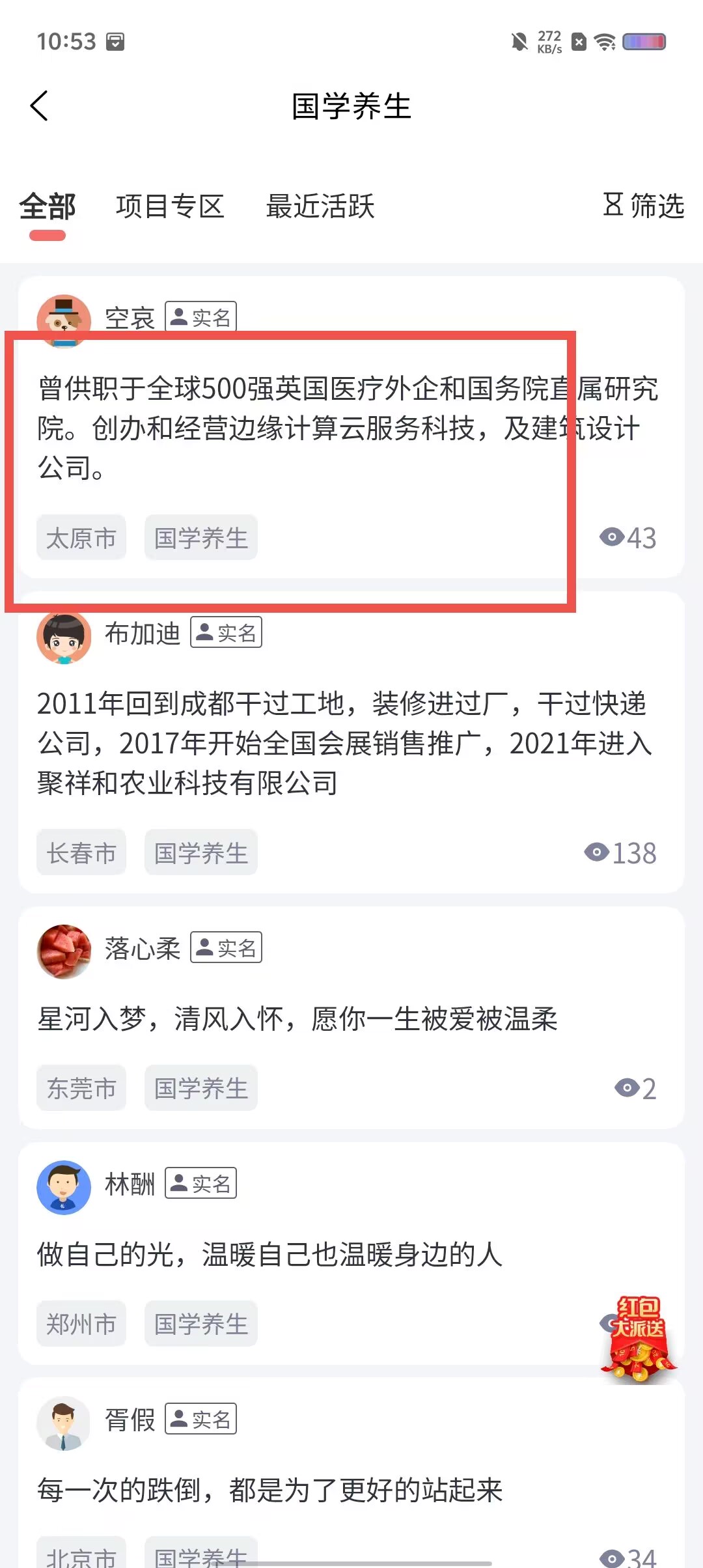This screenshot has height=1568, width=703.
Task: Tap the 郑州市 tag on 林酬's card
Action: 81,1324
